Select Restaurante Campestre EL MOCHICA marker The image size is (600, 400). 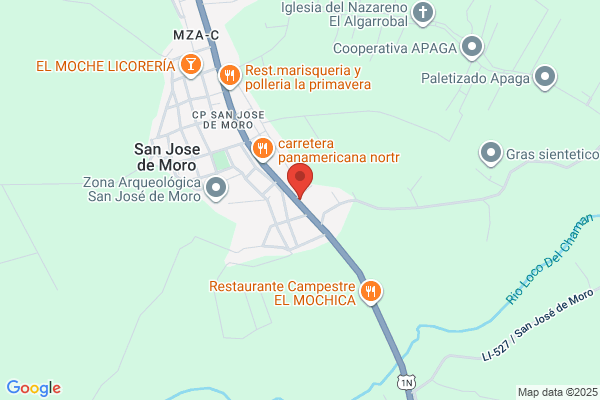click(371, 292)
